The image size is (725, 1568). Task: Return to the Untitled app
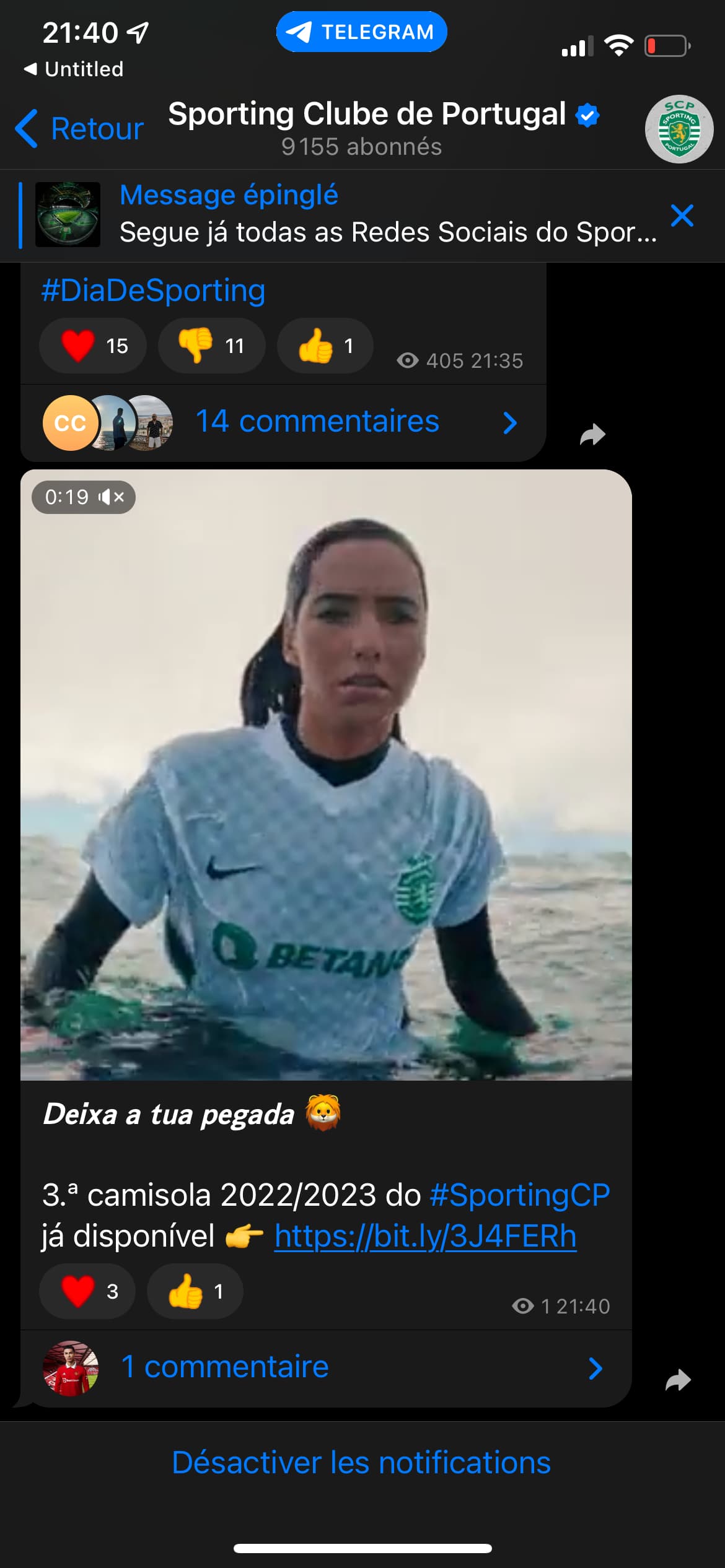74,69
